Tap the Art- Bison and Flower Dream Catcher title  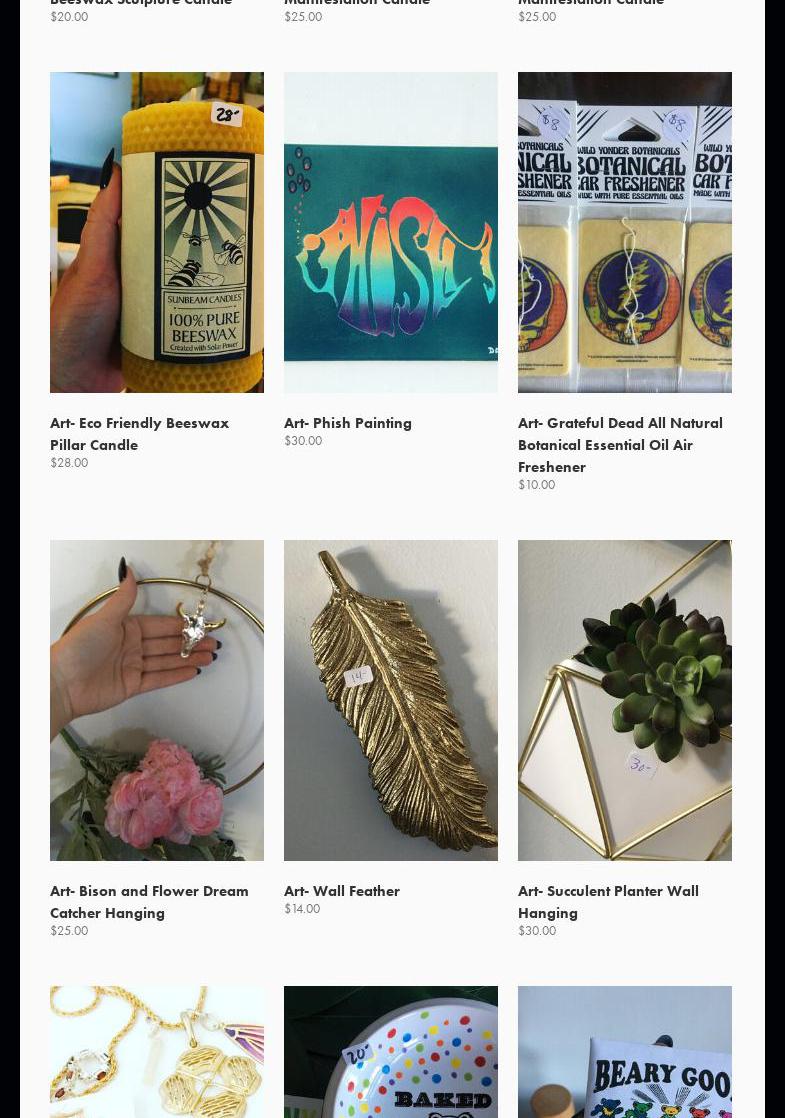click(x=149, y=902)
